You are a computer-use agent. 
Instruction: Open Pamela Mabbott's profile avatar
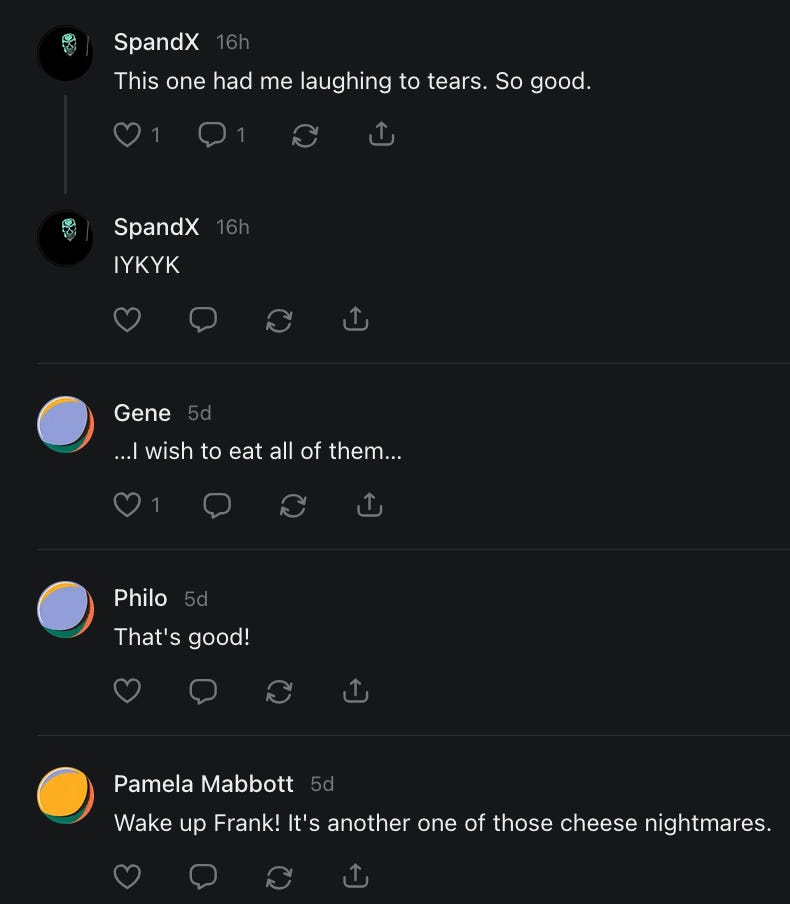65,795
